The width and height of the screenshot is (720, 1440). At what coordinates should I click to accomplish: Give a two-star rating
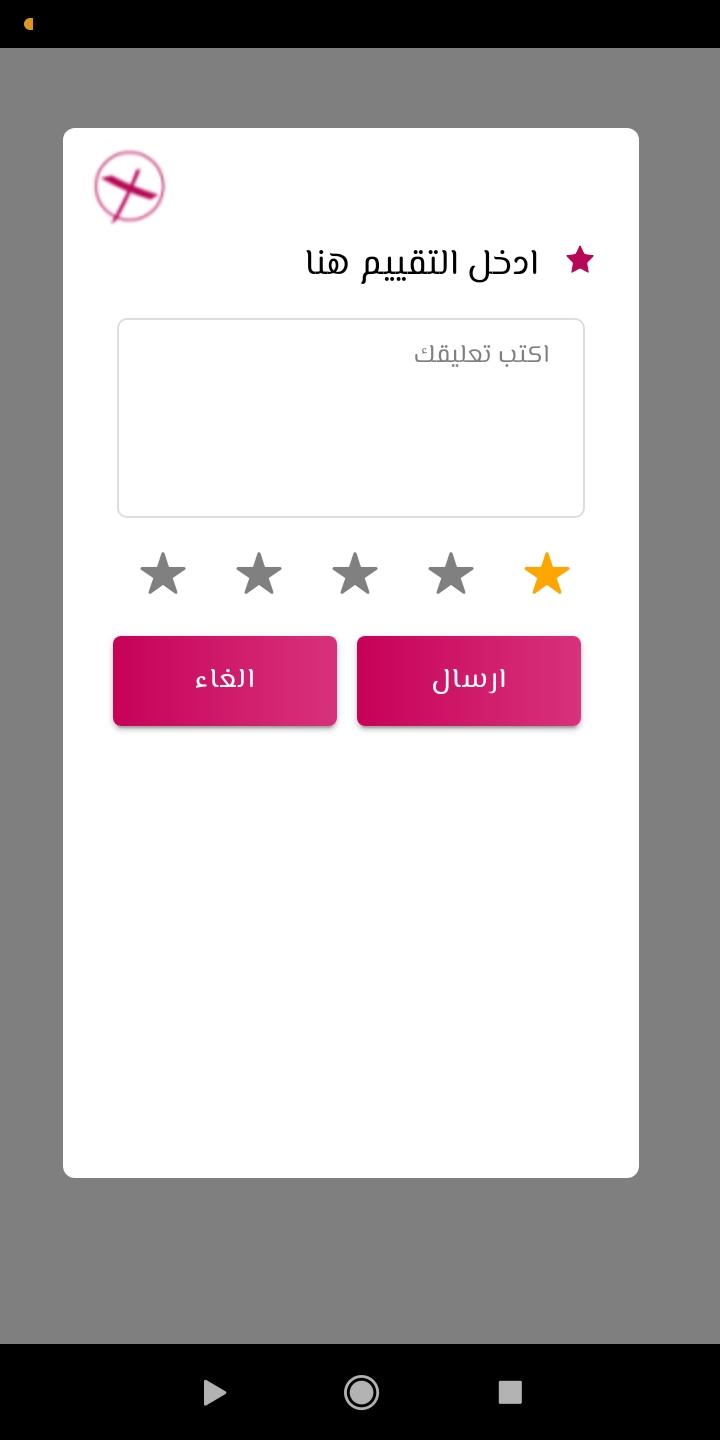[451, 574]
